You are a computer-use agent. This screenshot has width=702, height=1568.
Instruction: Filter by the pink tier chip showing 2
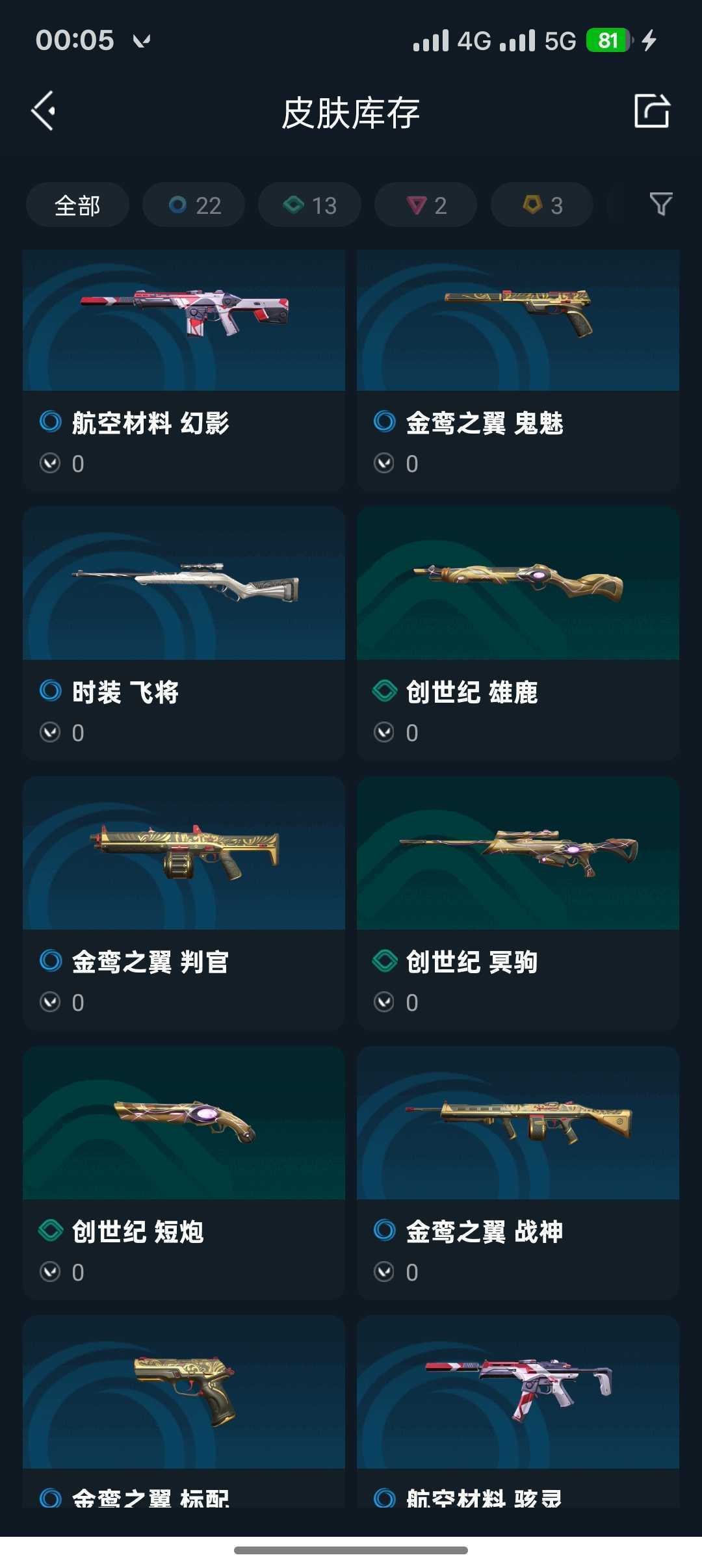(x=426, y=205)
